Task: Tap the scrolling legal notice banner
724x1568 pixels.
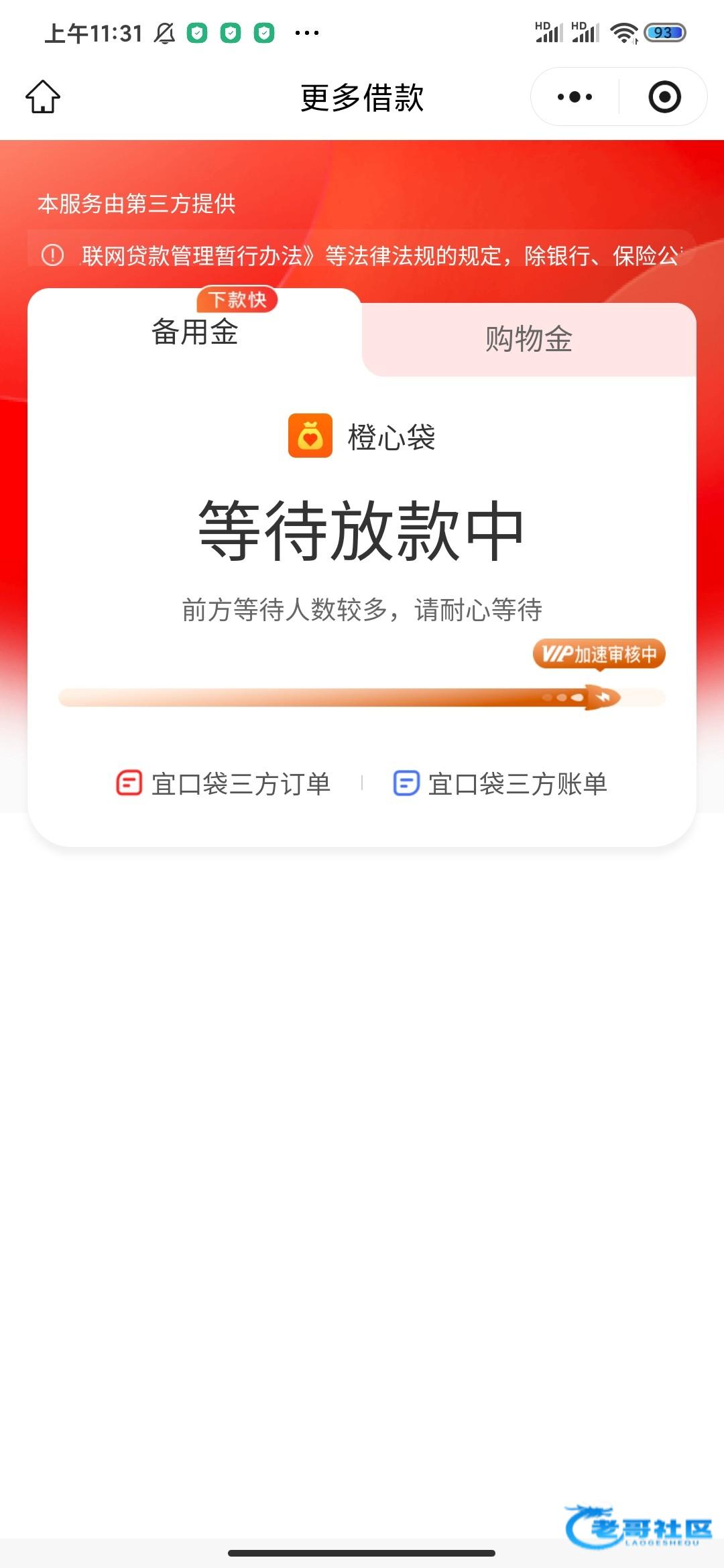Action: (x=362, y=255)
